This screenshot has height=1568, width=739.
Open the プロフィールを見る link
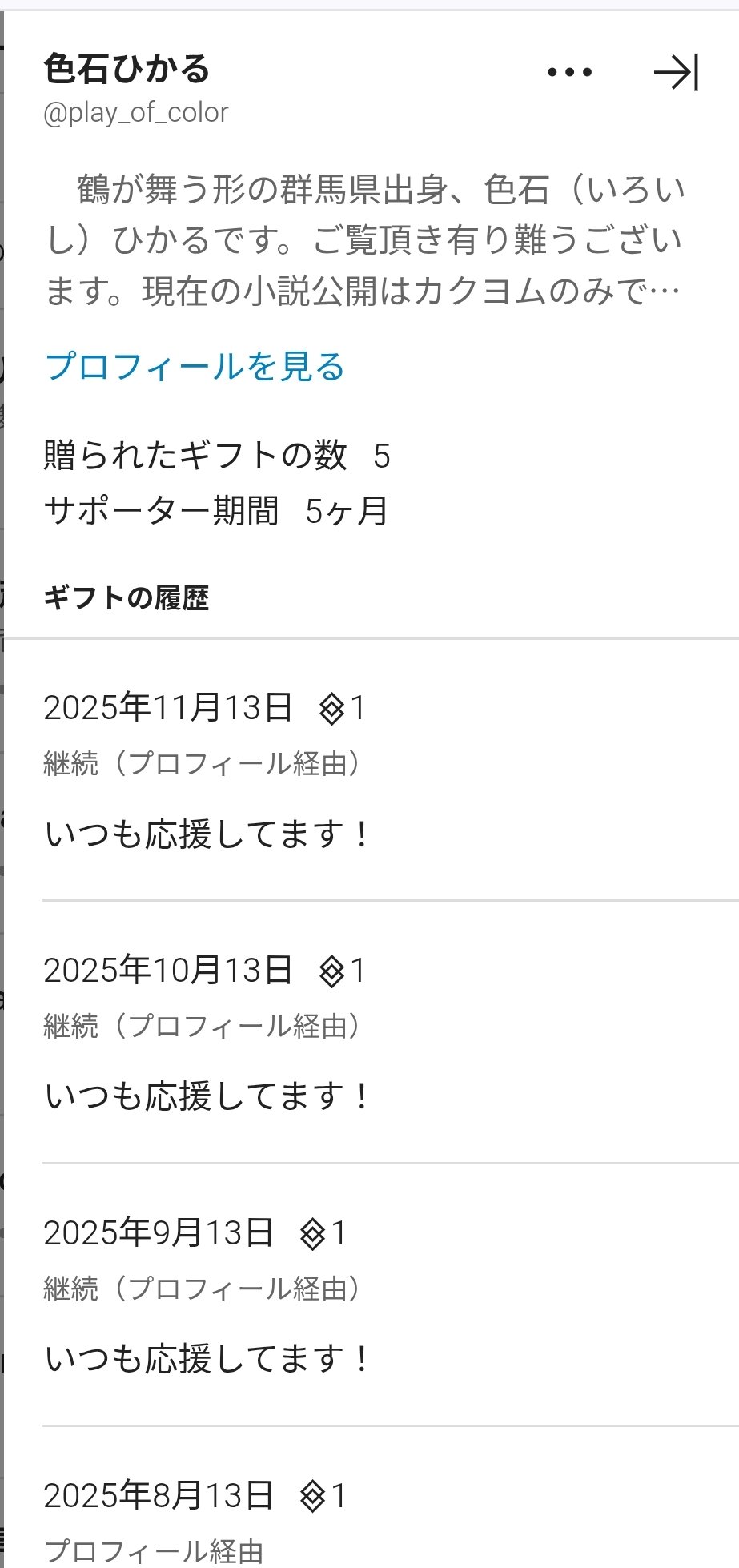tap(195, 366)
